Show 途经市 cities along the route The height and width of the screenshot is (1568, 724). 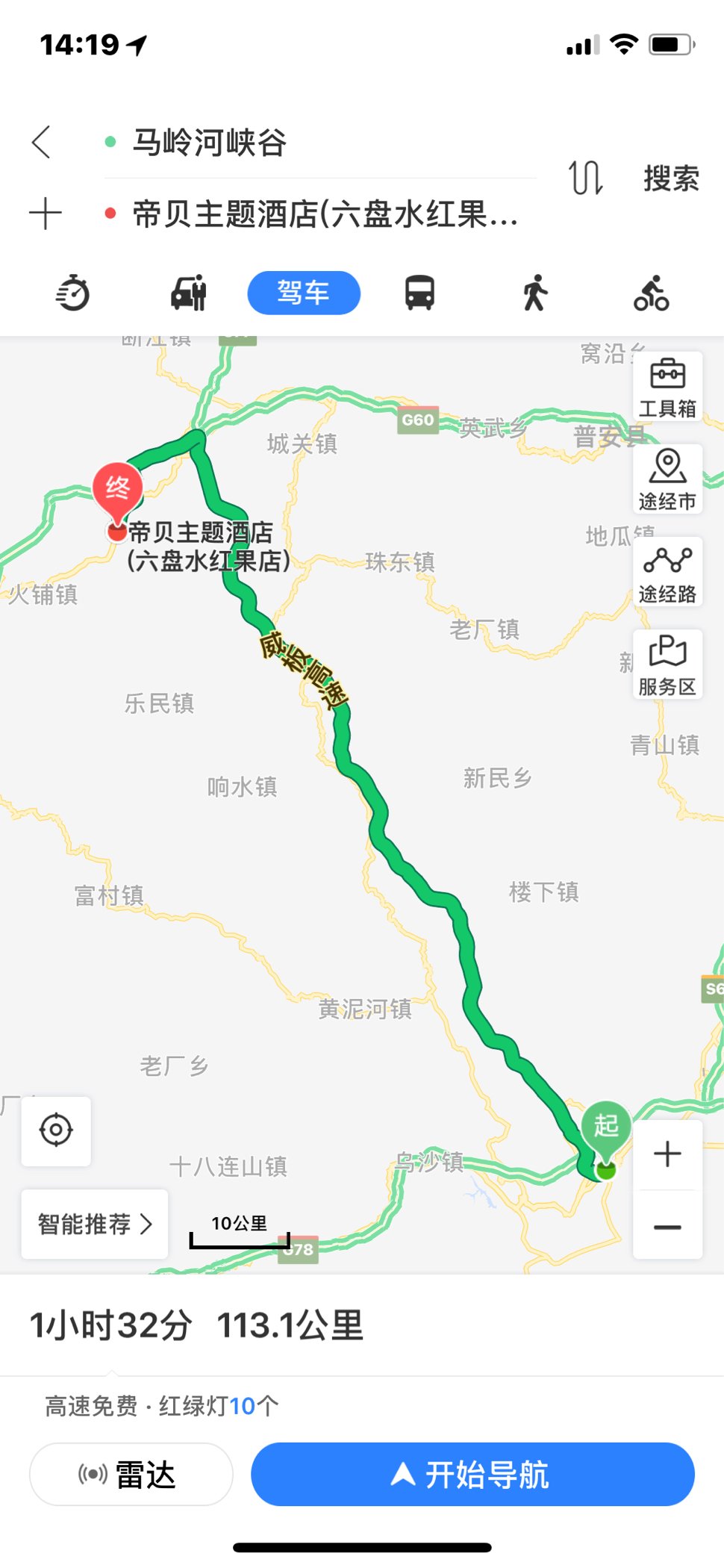pyautogui.click(x=667, y=479)
